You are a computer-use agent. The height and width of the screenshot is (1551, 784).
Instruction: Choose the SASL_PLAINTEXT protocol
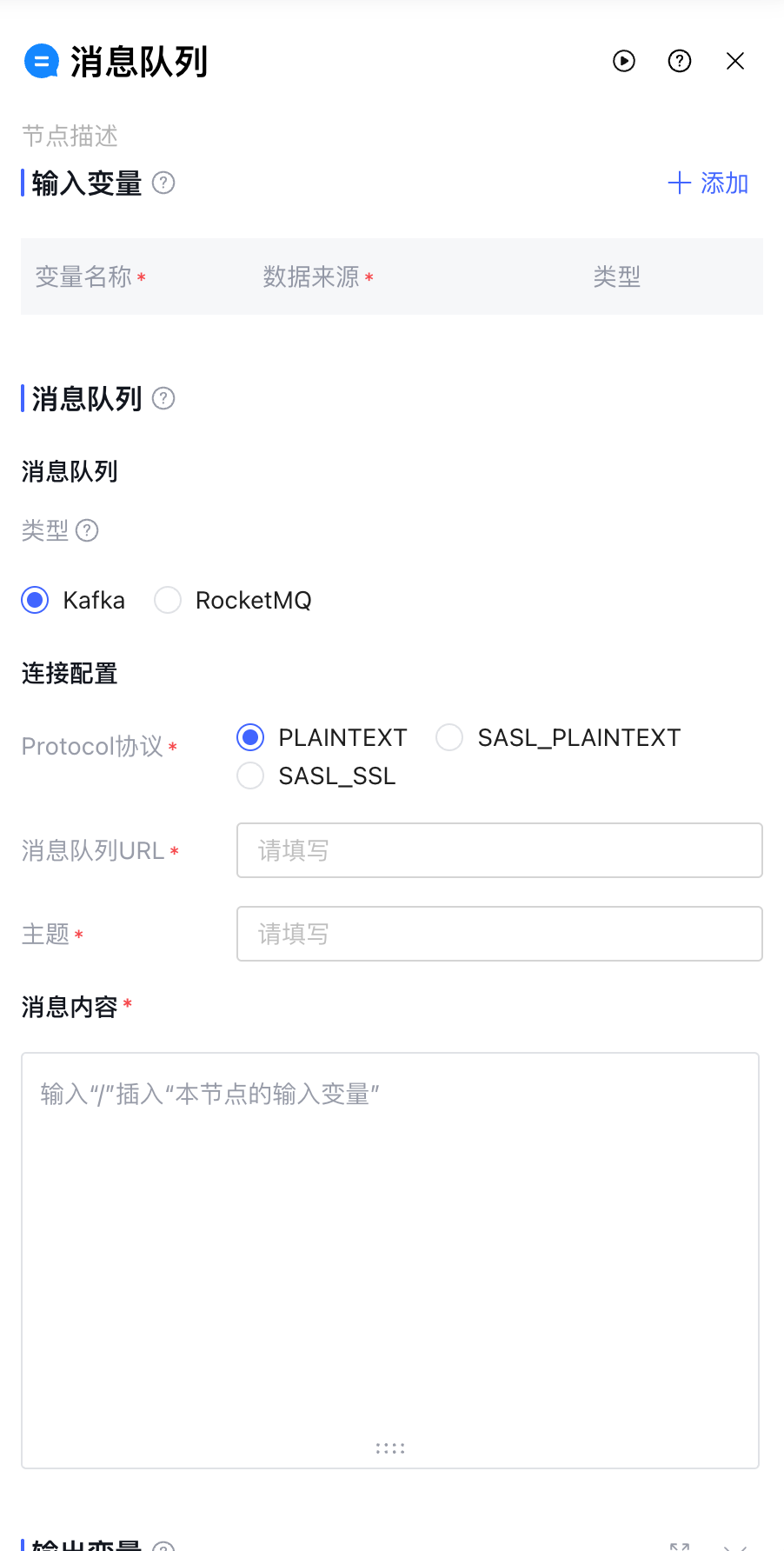point(449,737)
